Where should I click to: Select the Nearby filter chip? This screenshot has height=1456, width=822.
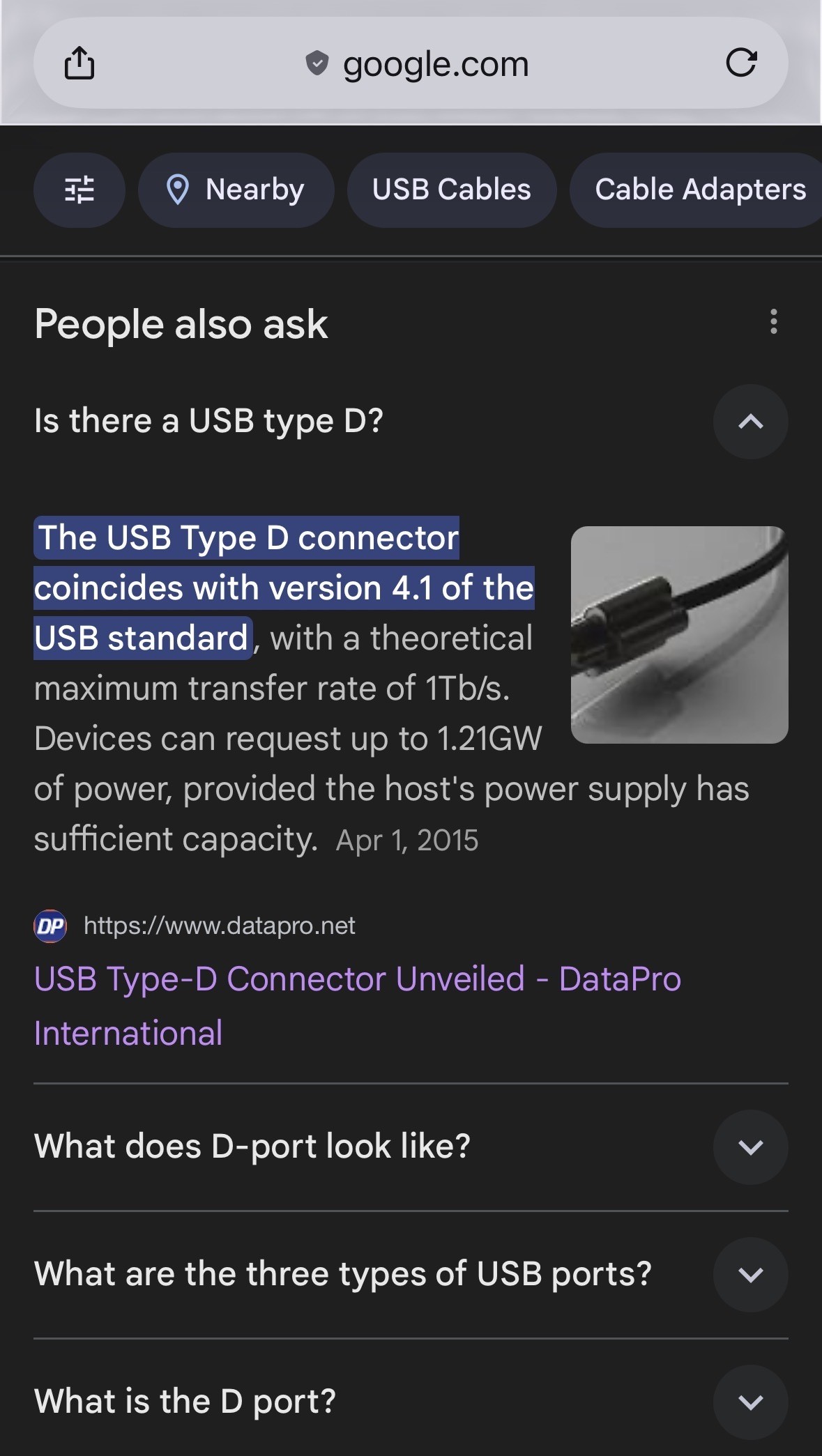(236, 190)
